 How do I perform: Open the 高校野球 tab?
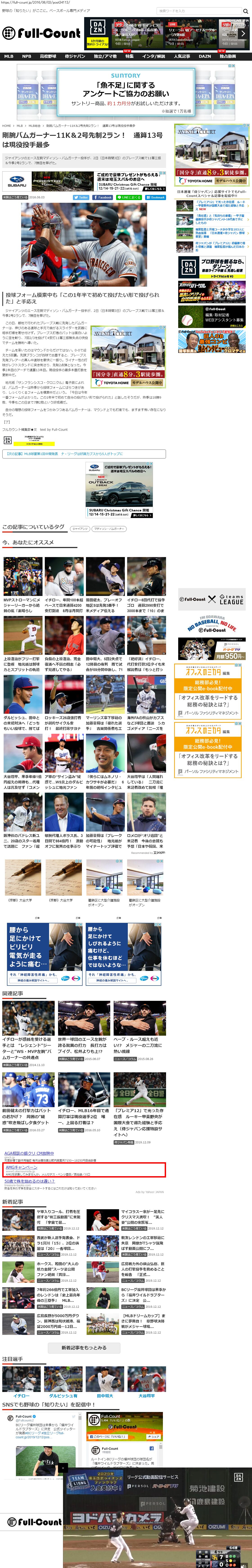(48, 56)
